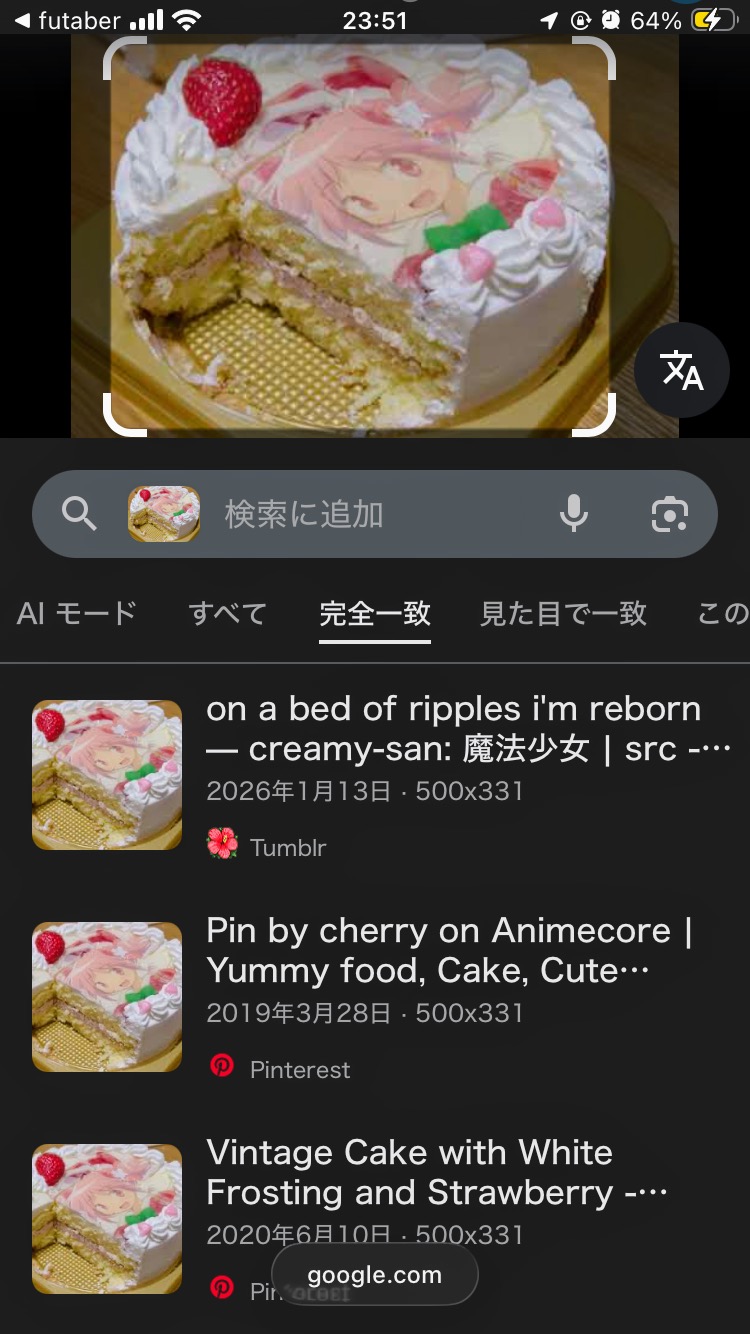This screenshot has height=1334, width=750.
Task: Tap the google.com address pill
Action: point(375,1275)
